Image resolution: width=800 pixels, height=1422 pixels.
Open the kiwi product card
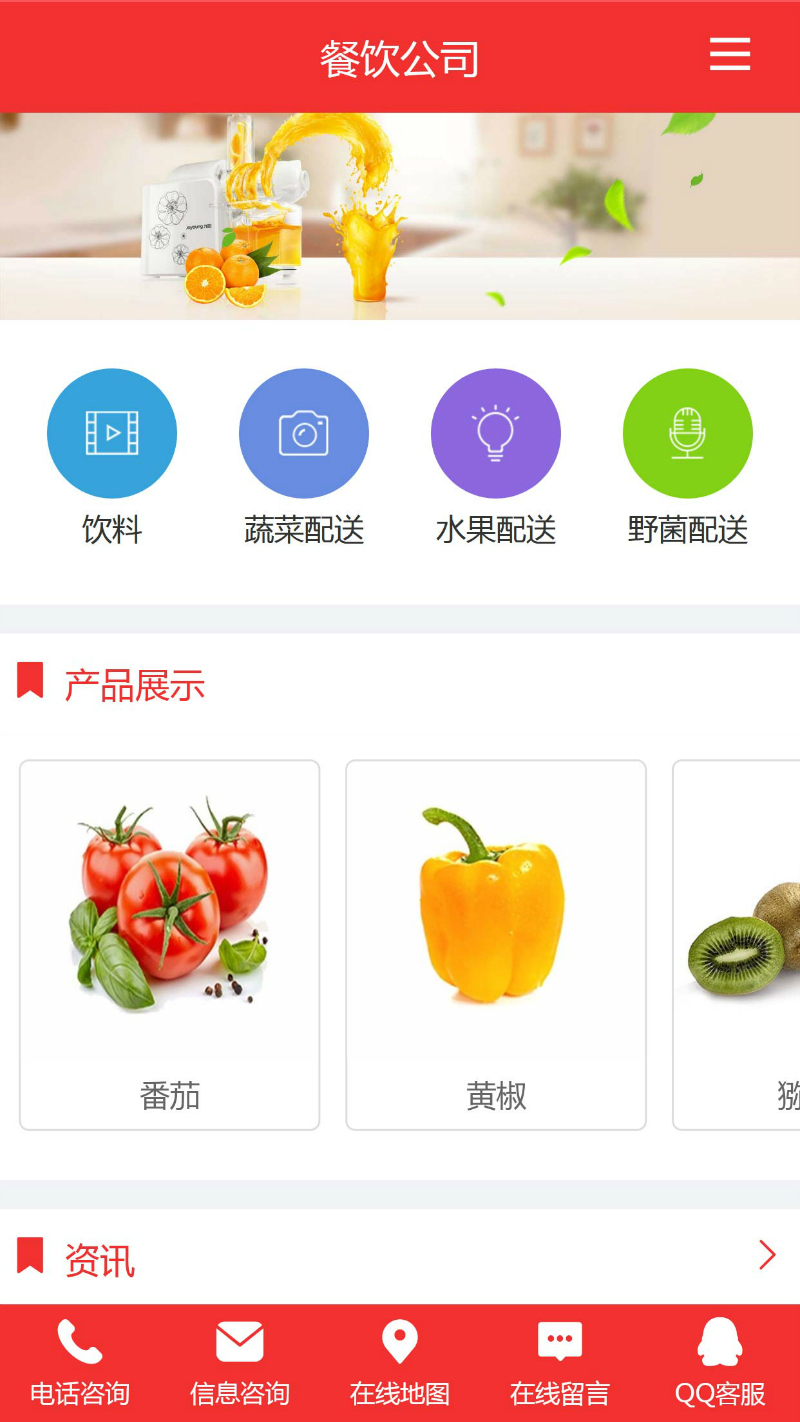[x=740, y=945]
